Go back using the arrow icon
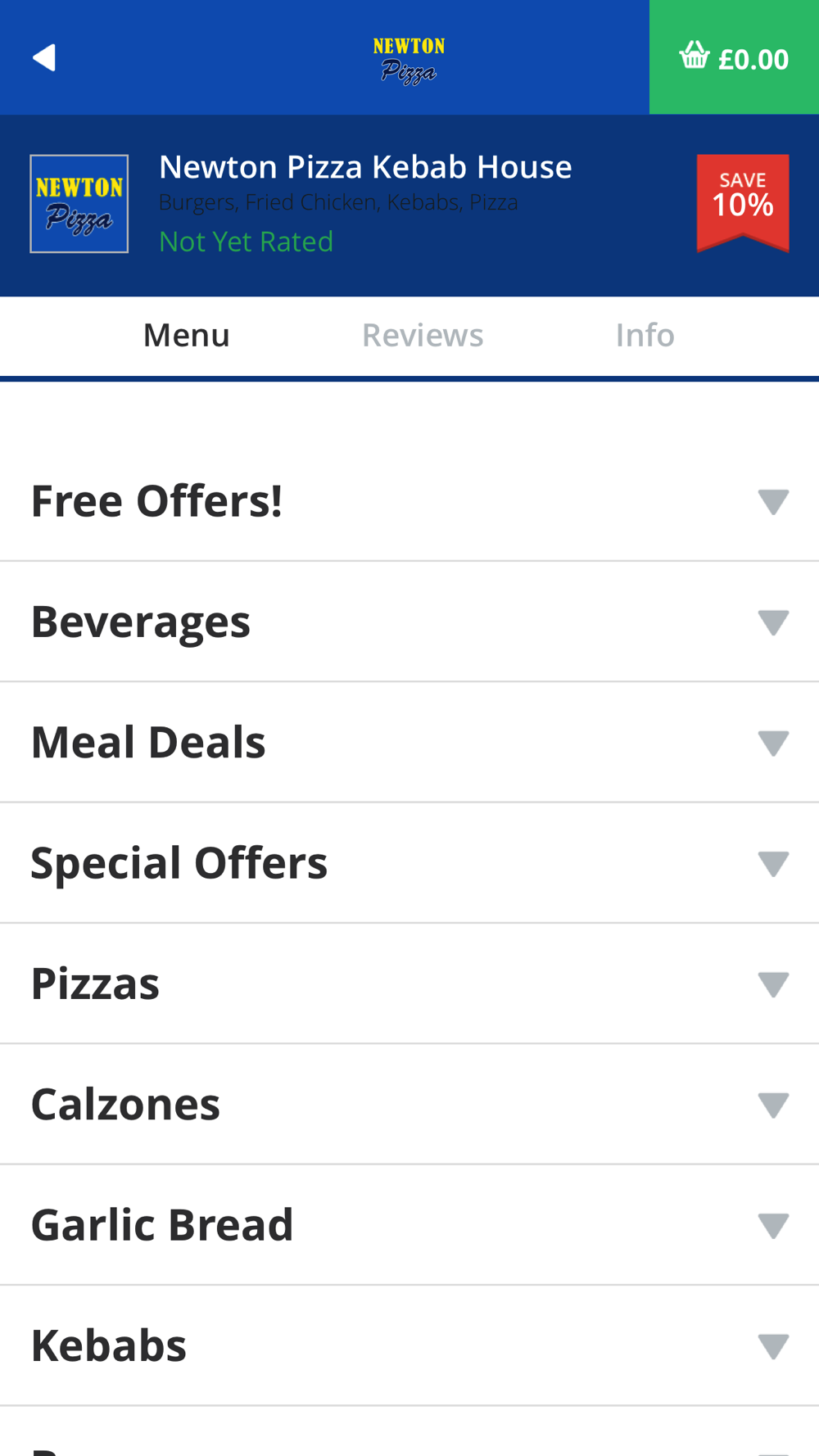 44,57
